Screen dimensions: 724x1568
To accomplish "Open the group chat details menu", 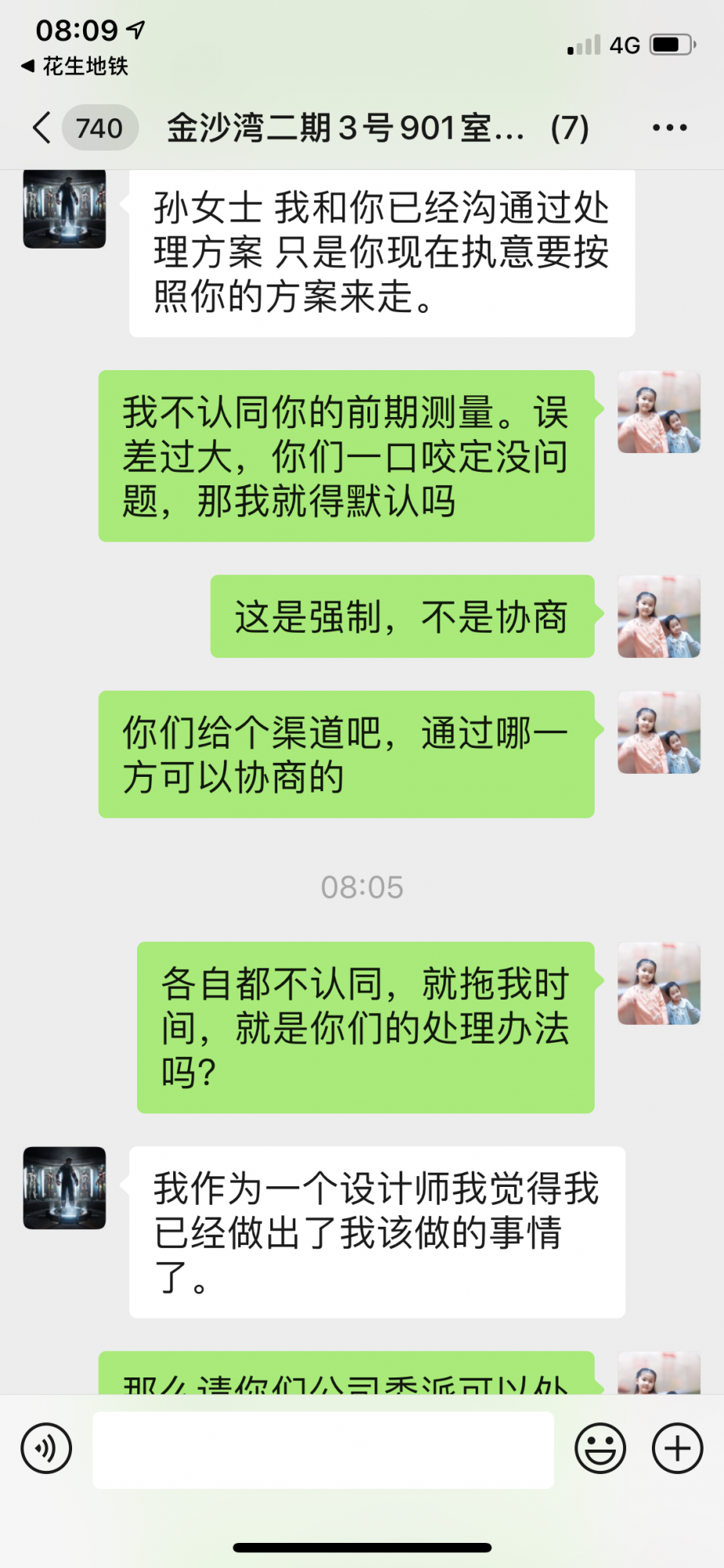I will tap(670, 128).
